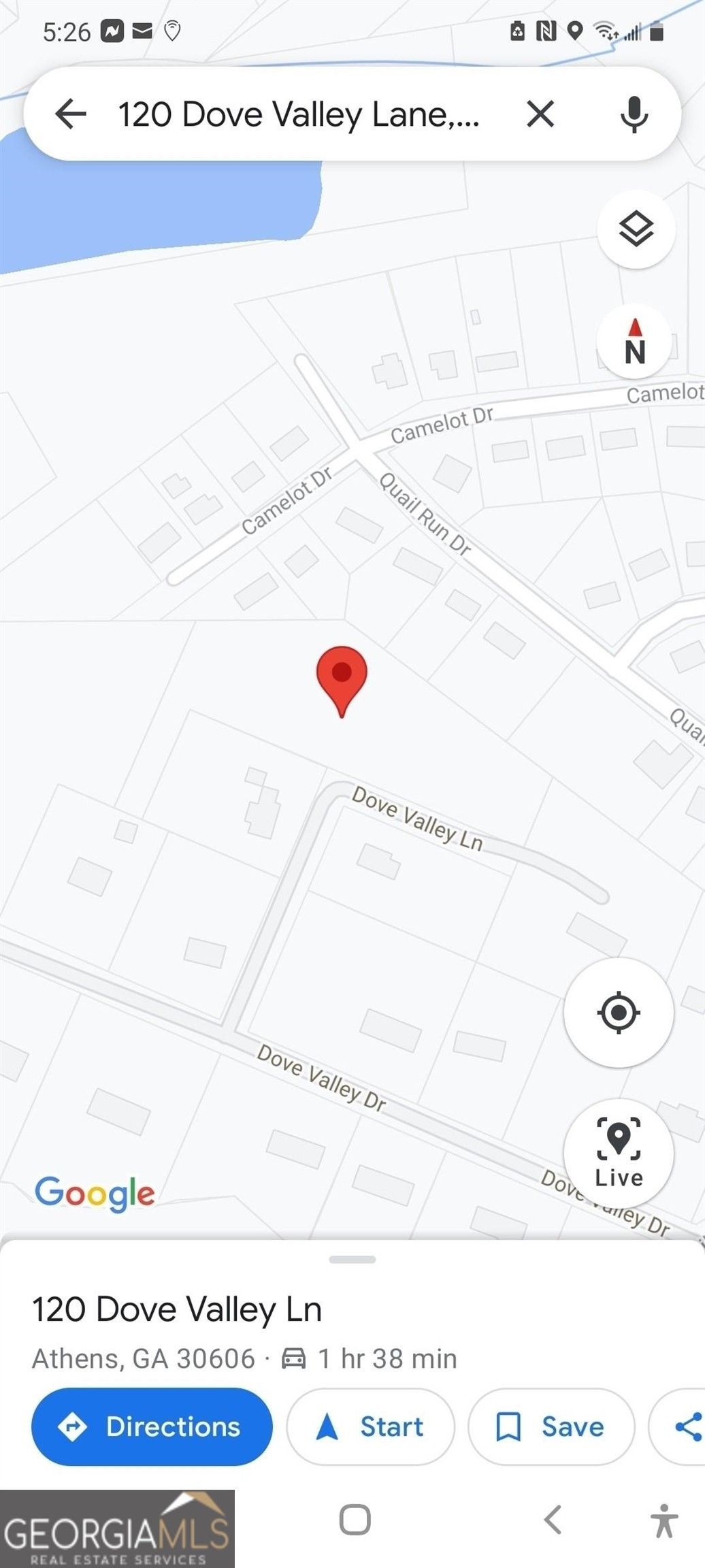Image resolution: width=705 pixels, height=1568 pixels.
Task: Expand the 120 Dove Valley Ln place sheet
Action: [x=352, y=1260]
